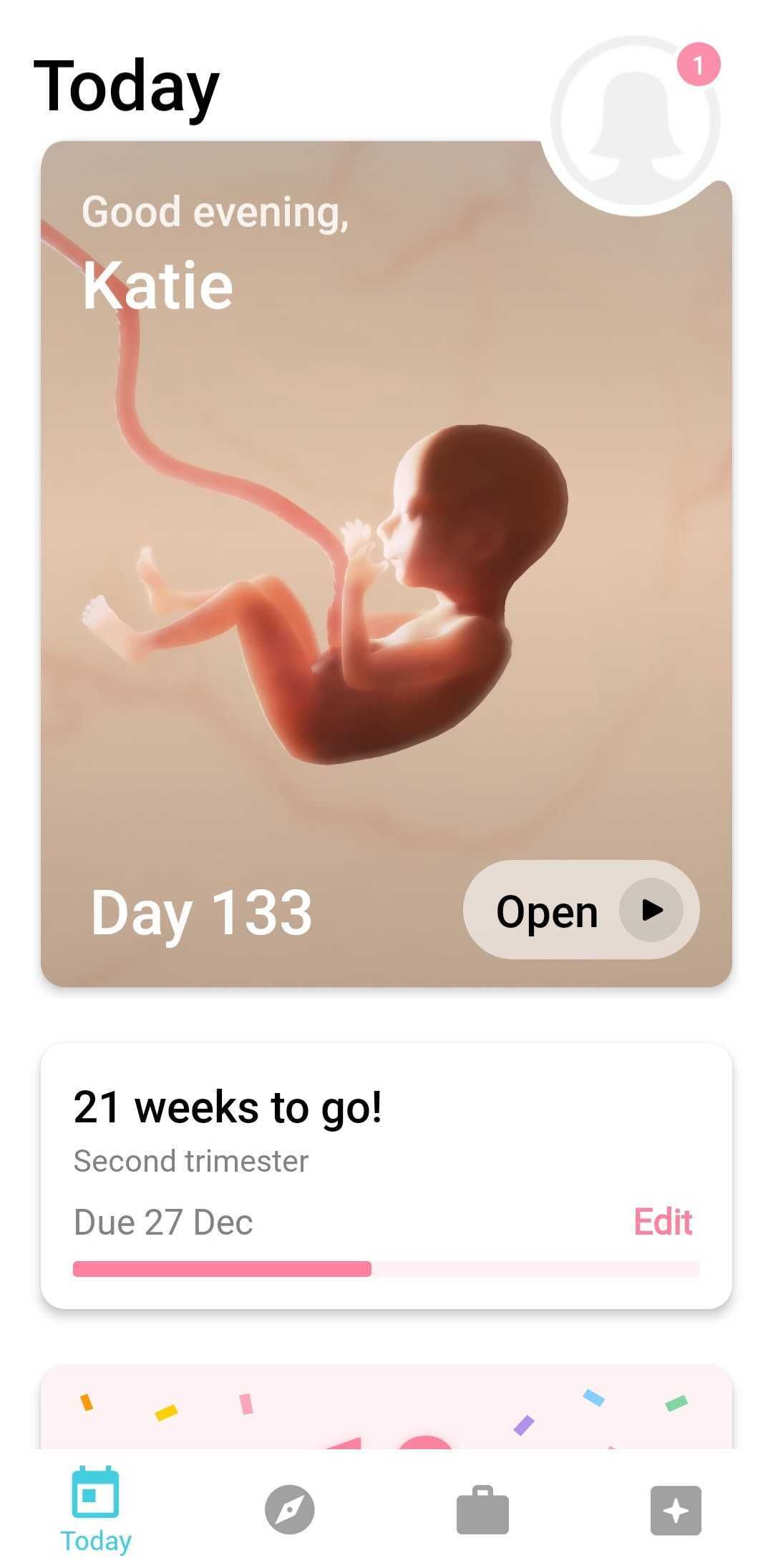Image resolution: width=773 pixels, height=1568 pixels.
Task: Tap the Due 27 Dec text
Action: point(163,1220)
